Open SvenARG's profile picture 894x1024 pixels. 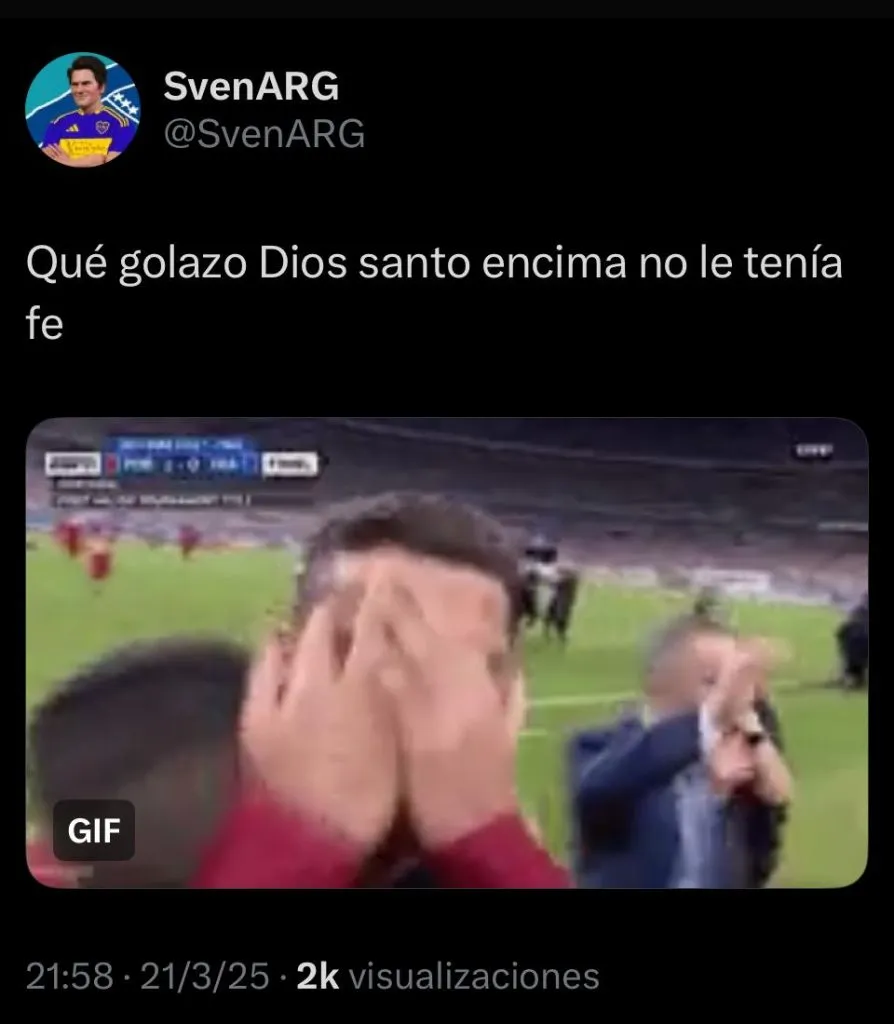point(83,110)
